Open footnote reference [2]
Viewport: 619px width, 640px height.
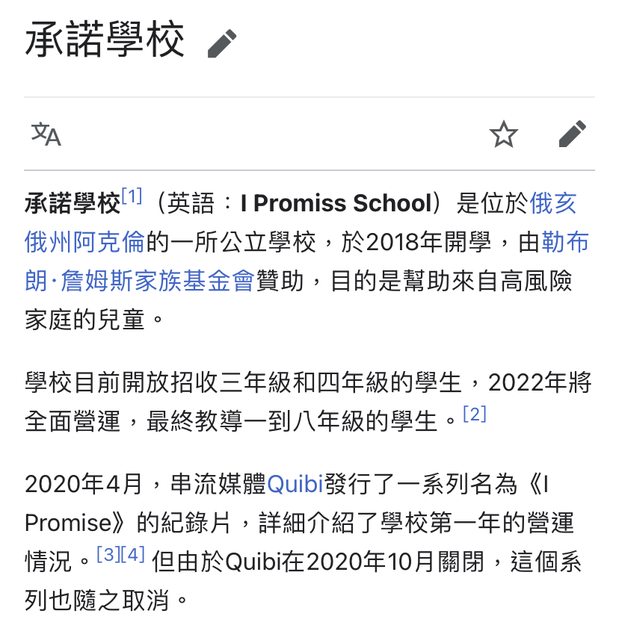click(474, 413)
